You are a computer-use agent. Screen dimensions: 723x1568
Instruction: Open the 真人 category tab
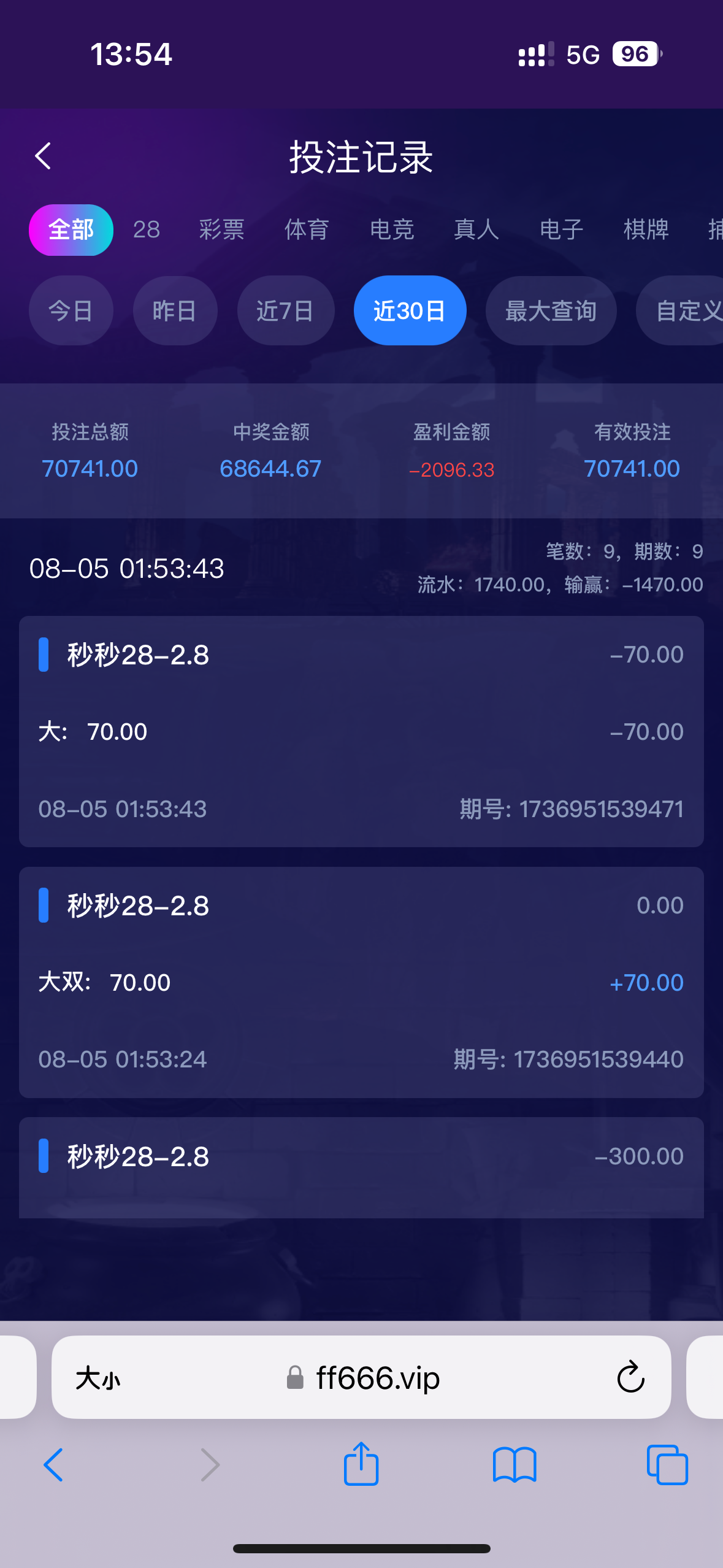pos(476,230)
